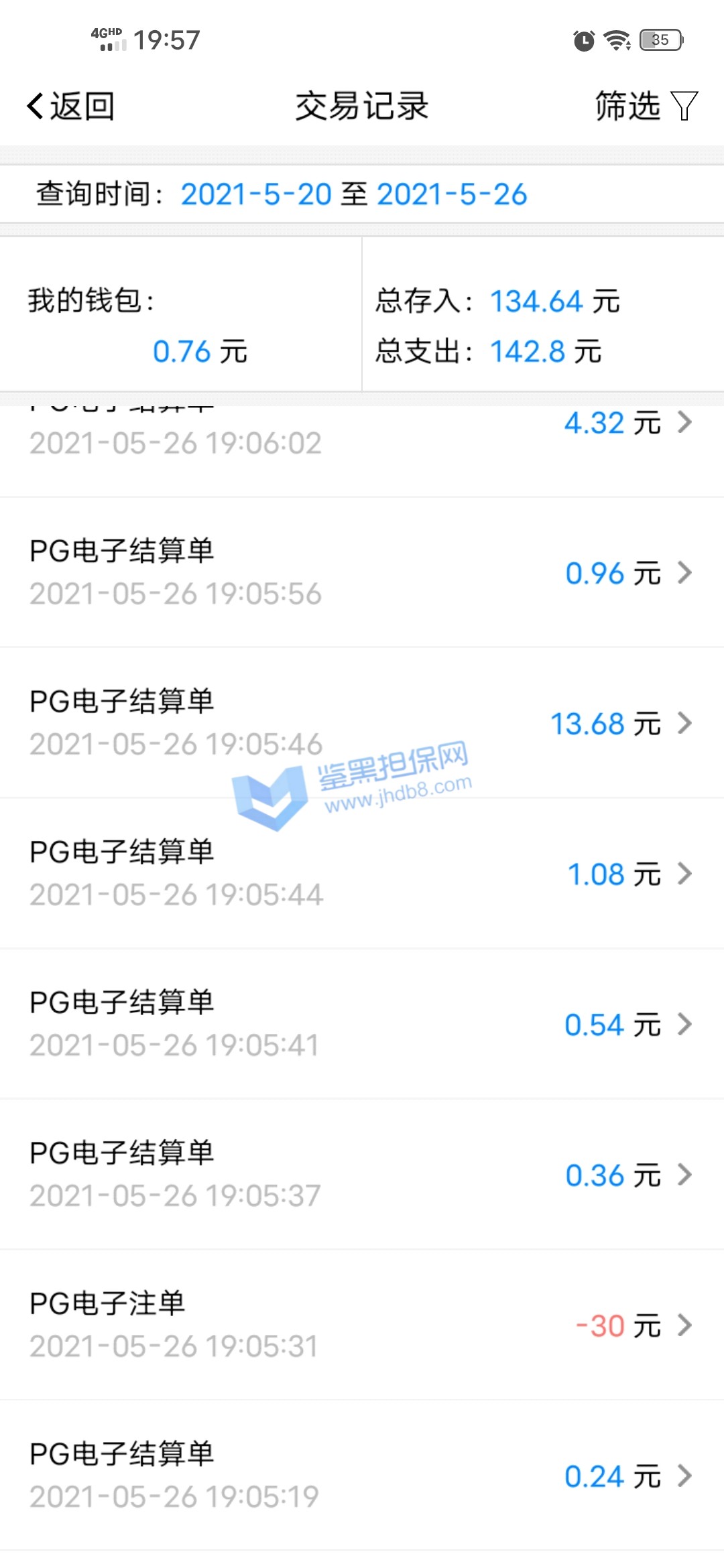Open the 0.96 元 settlement at 19:05:56
This screenshot has height=1568, width=724.
pyautogui.click(x=362, y=572)
